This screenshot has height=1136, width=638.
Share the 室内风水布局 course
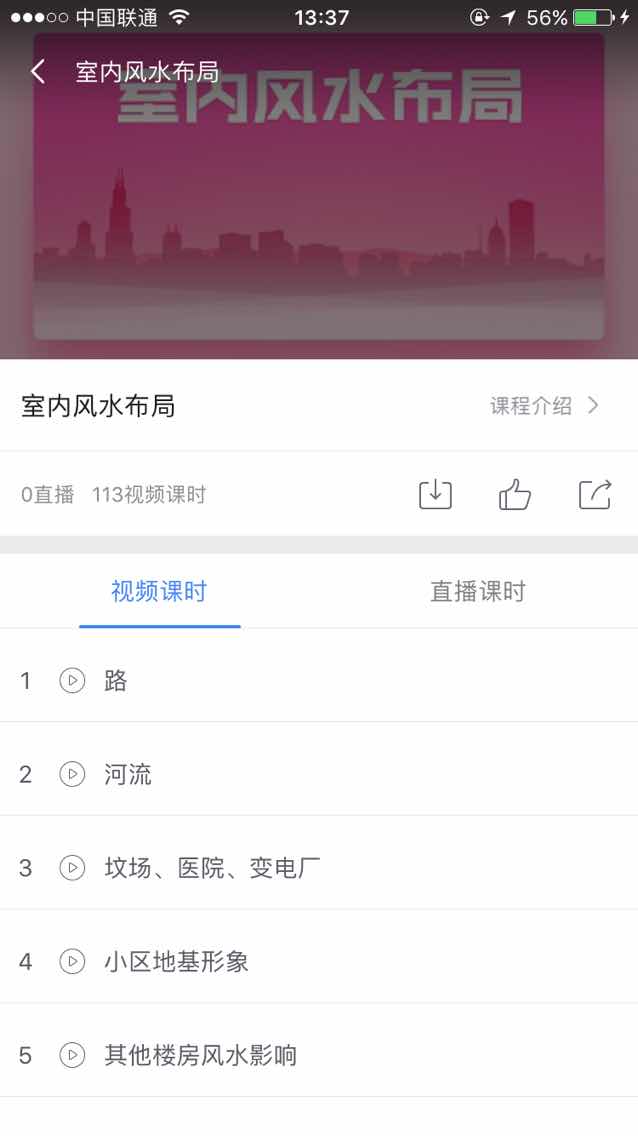click(595, 494)
